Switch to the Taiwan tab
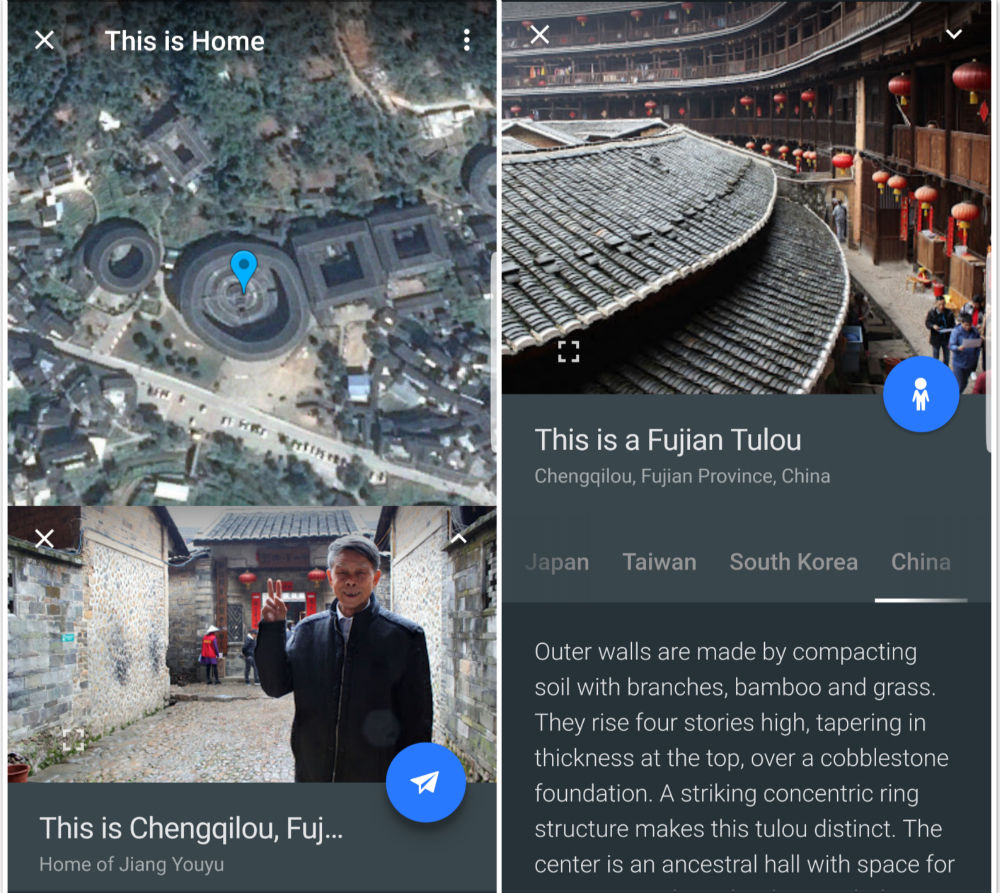The width and height of the screenshot is (1000, 893). [x=659, y=562]
